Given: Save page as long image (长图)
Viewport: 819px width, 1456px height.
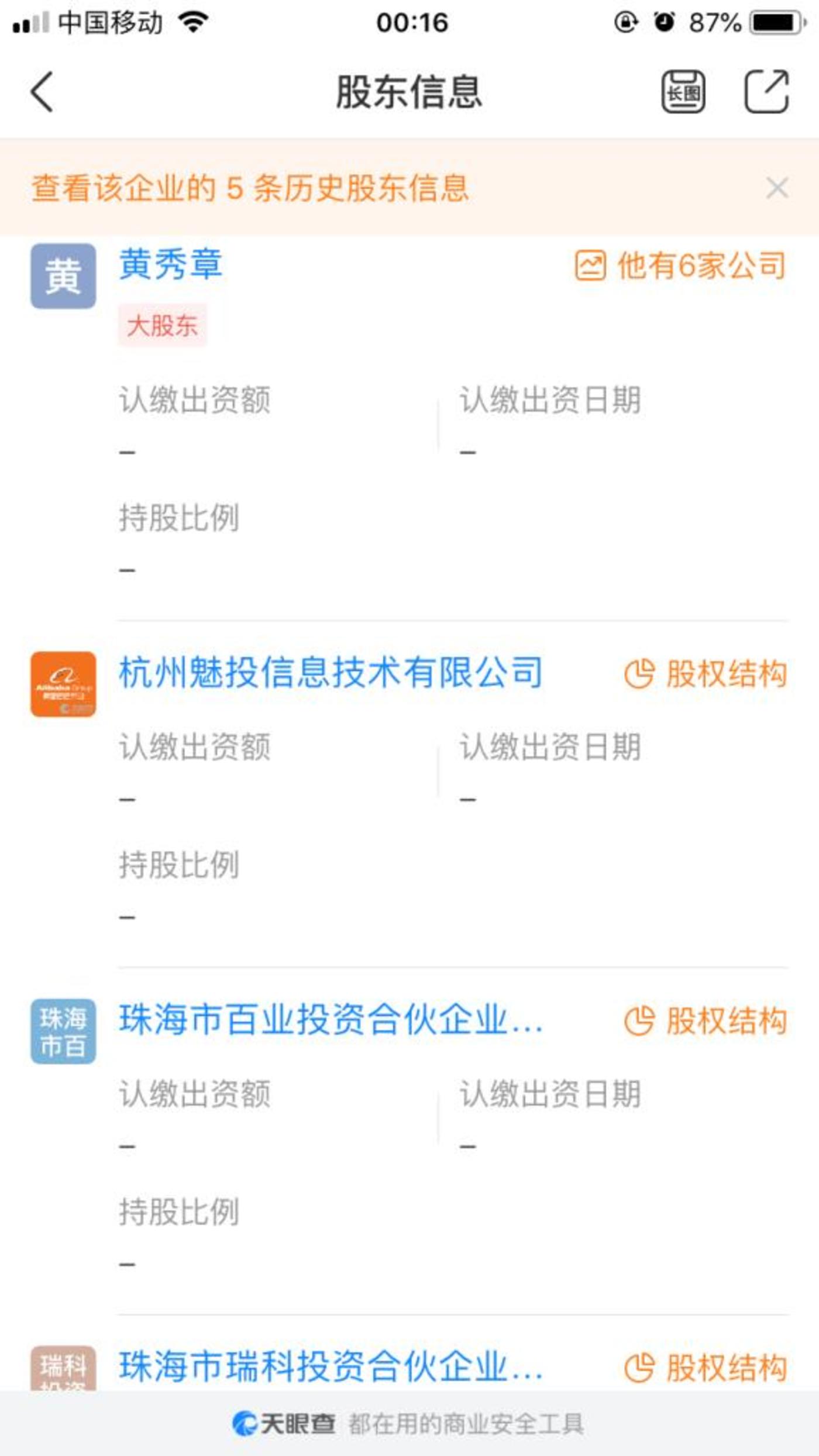Looking at the screenshot, I should click(x=683, y=92).
